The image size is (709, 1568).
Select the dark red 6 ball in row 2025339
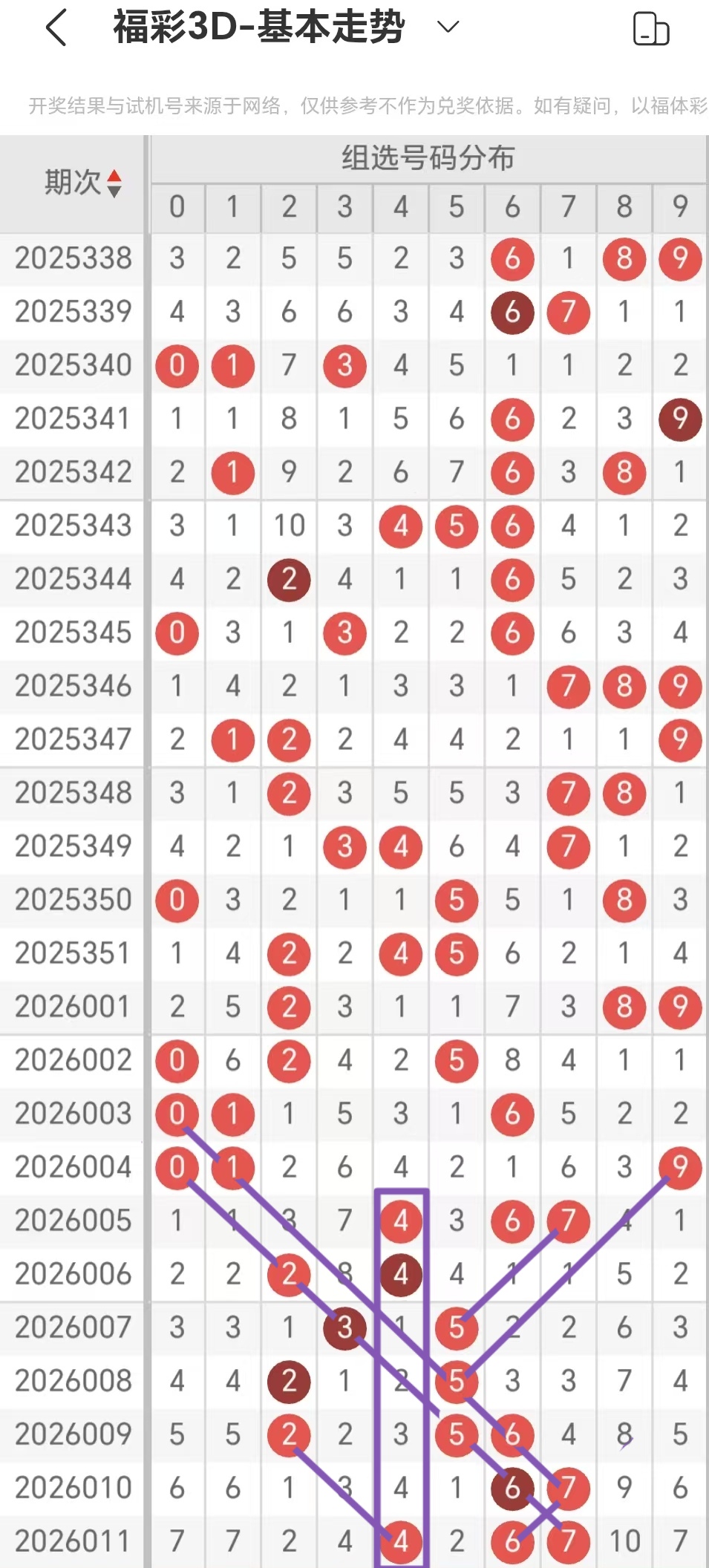[x=512, y=313]
